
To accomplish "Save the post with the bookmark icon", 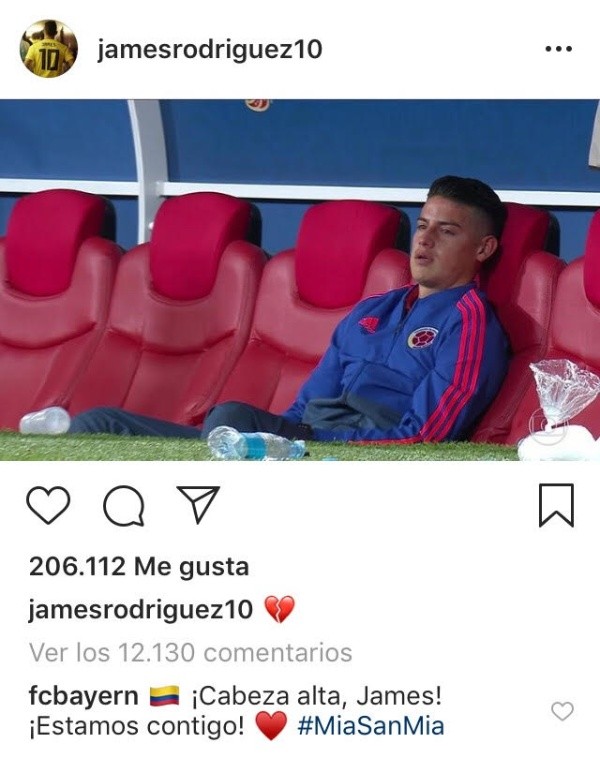I will (x=556, y=505).
